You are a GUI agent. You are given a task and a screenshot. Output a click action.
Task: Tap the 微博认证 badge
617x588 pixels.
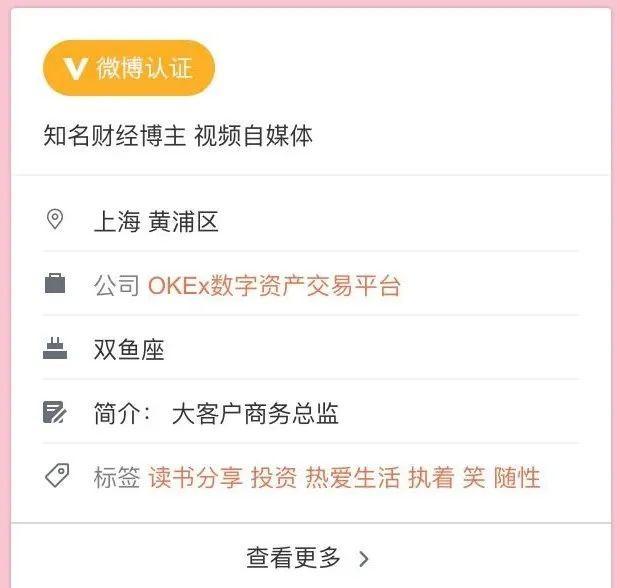[129, 68]
